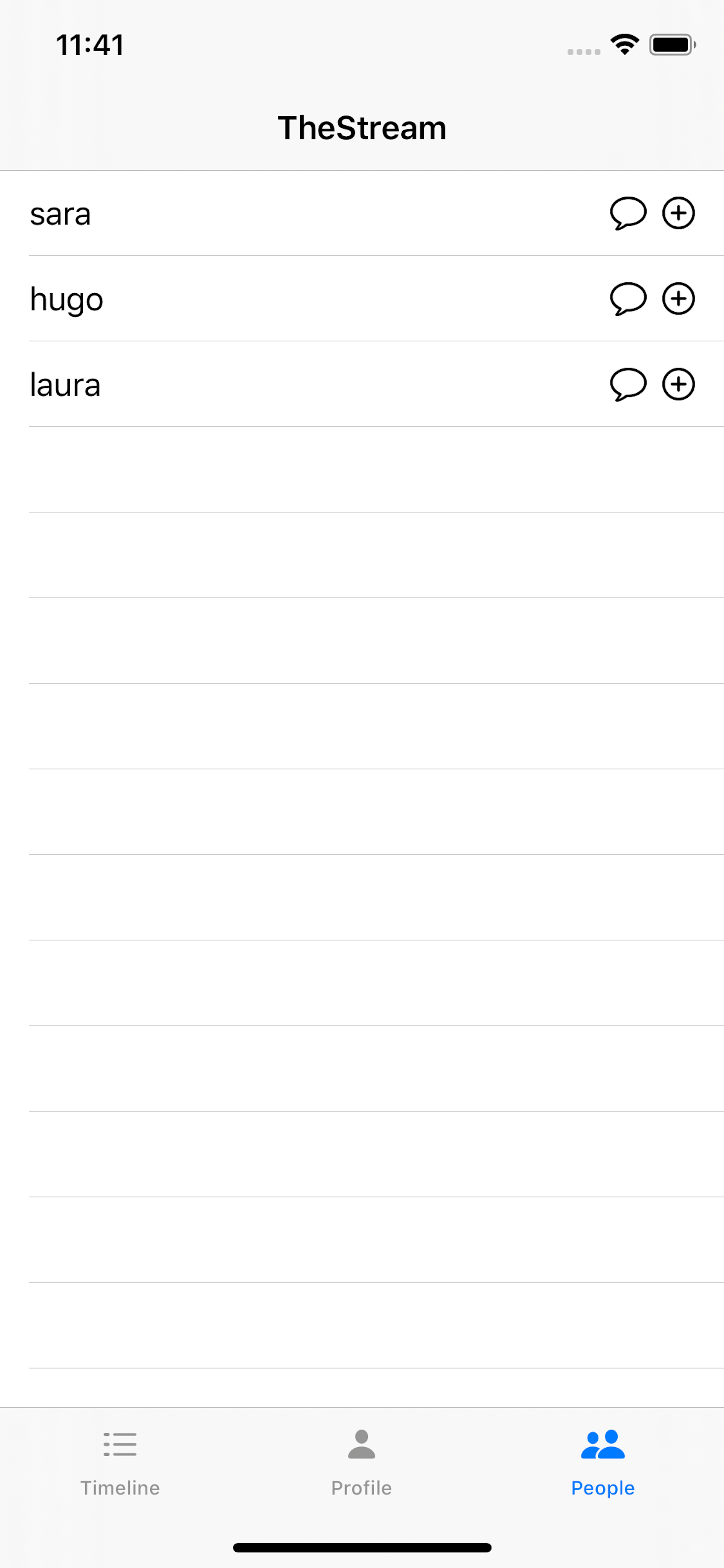Follow sara with the plus icon
The height and width of the screenshot is (1568, 724).
click(678, 213)
